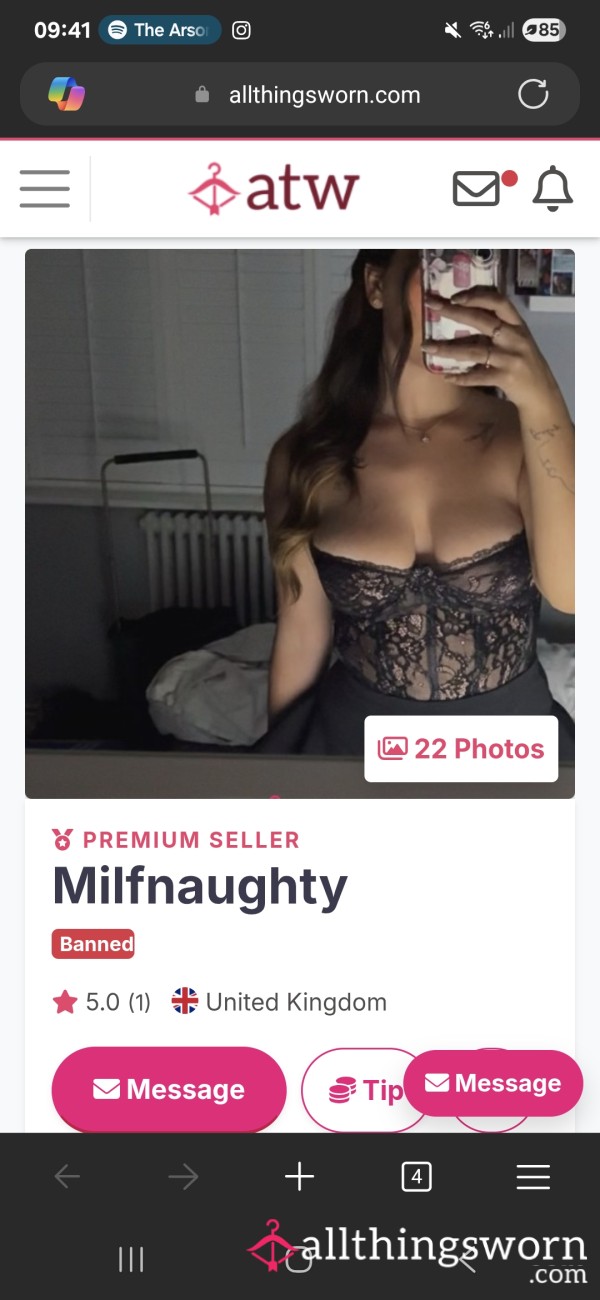600x1300 pixels.
Task: Open recent apps from the navigation bar
Action: [131, 1260]
